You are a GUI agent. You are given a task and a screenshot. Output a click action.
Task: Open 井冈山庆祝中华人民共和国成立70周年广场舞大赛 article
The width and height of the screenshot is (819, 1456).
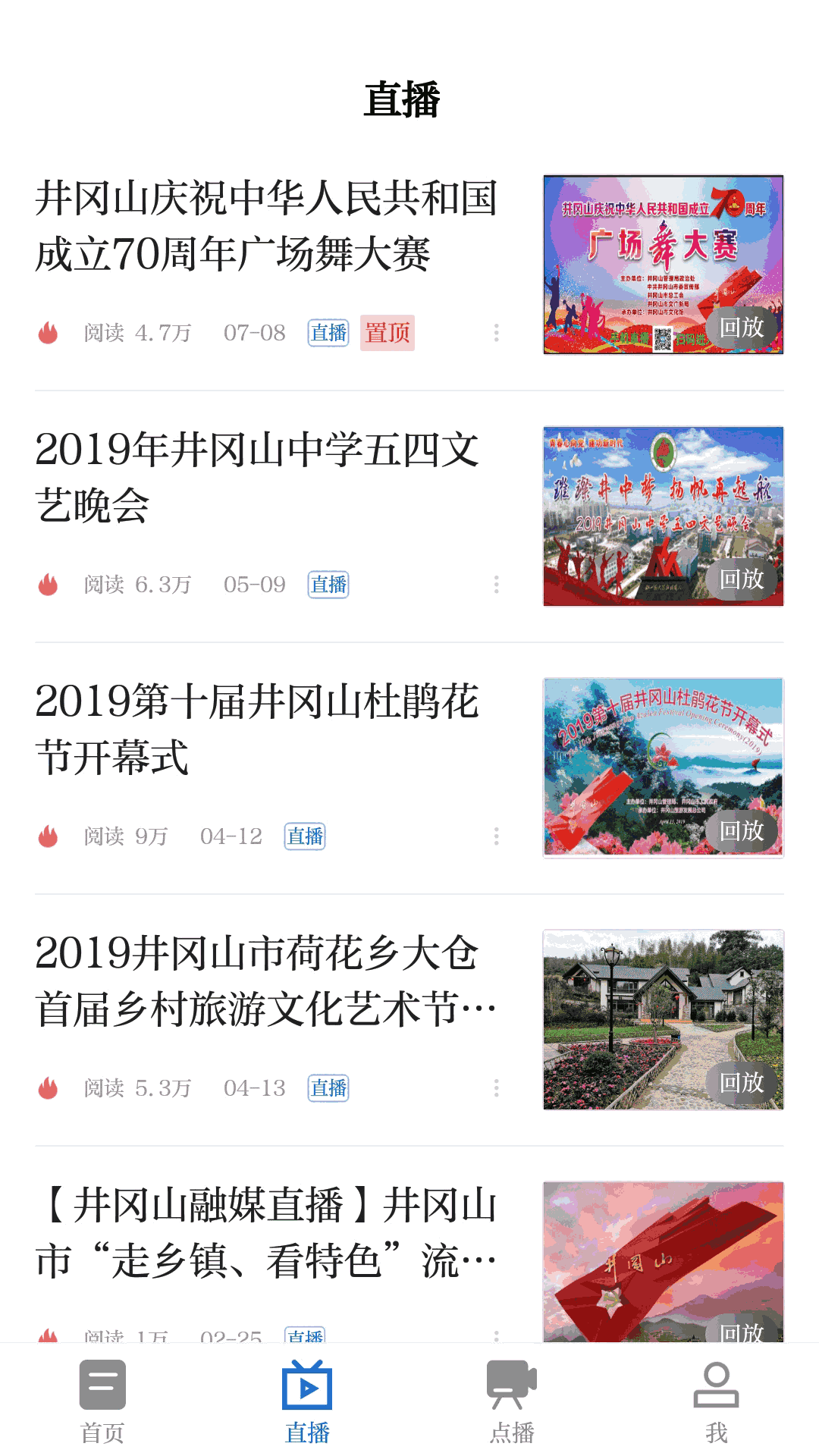point(265,226)
